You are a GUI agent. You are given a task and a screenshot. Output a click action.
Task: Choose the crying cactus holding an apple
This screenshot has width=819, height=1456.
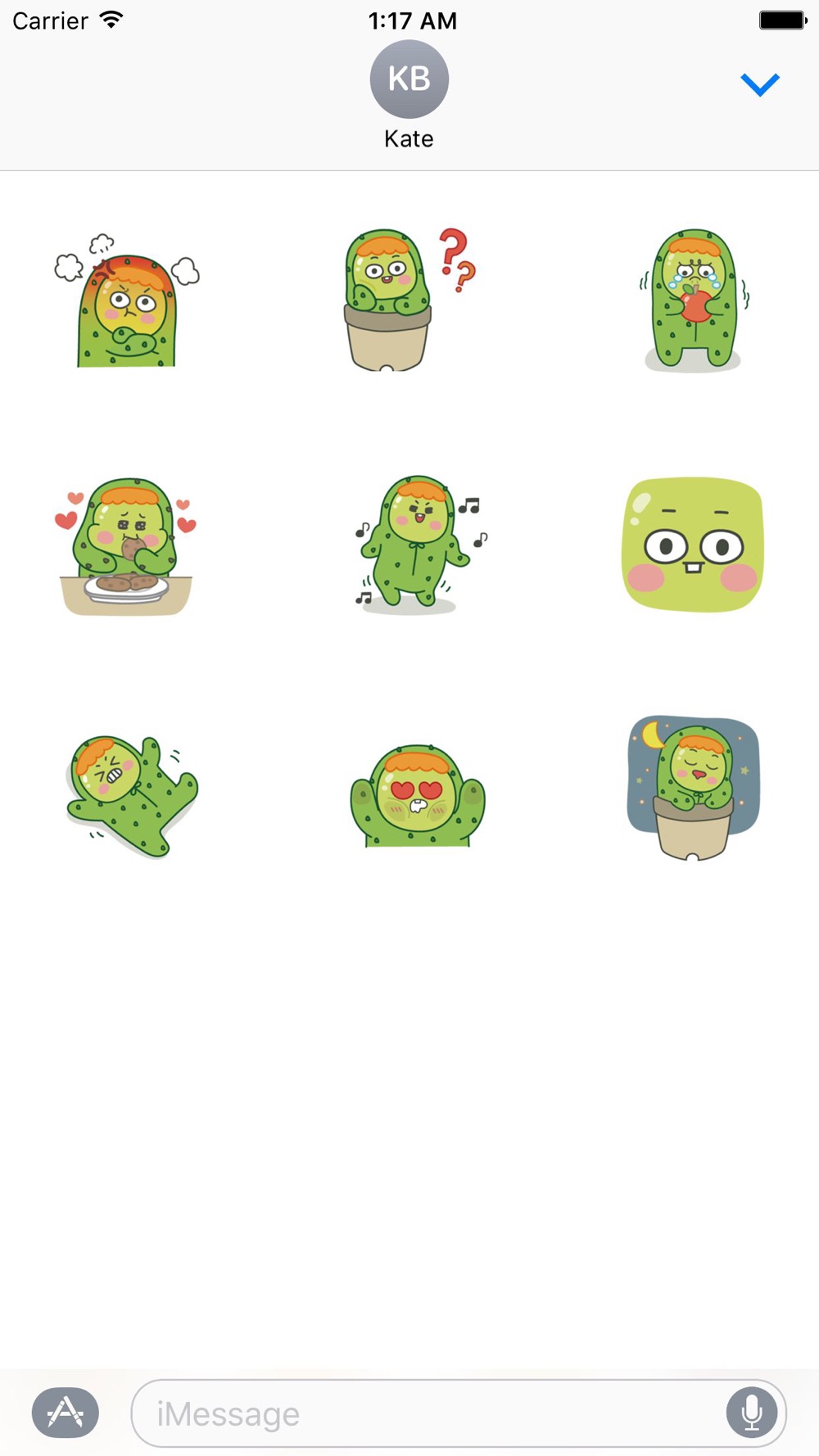[x=694, y=301]
